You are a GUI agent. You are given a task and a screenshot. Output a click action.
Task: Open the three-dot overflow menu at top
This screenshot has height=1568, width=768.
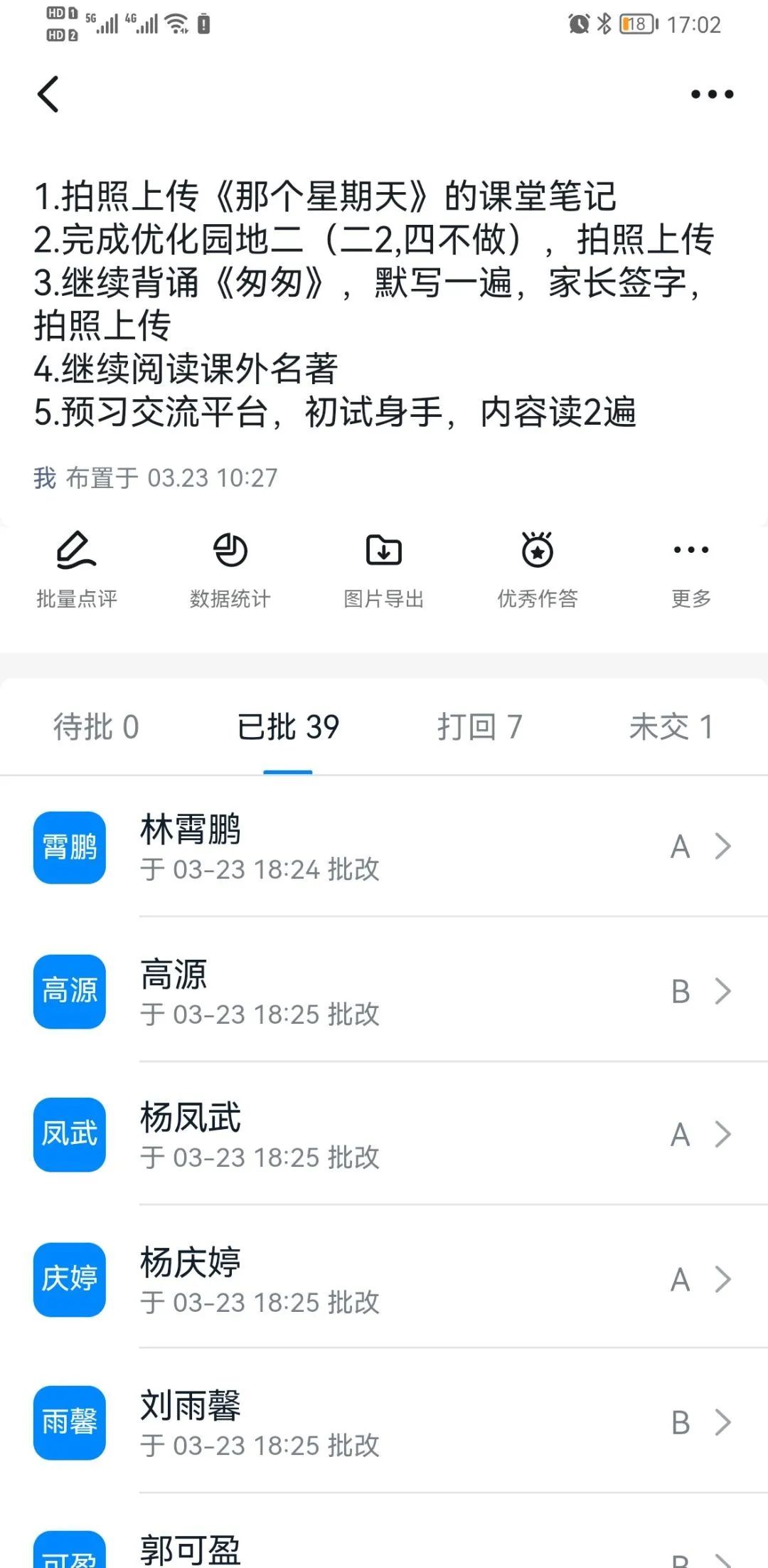coord(712,94)
